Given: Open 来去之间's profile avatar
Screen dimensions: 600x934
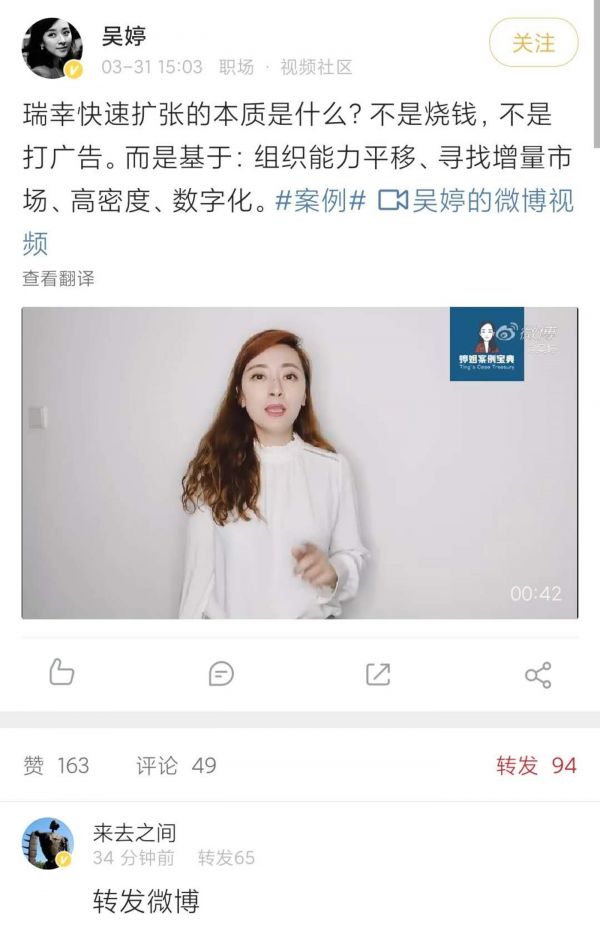Looking at the screenshot, I should point(48,843).
